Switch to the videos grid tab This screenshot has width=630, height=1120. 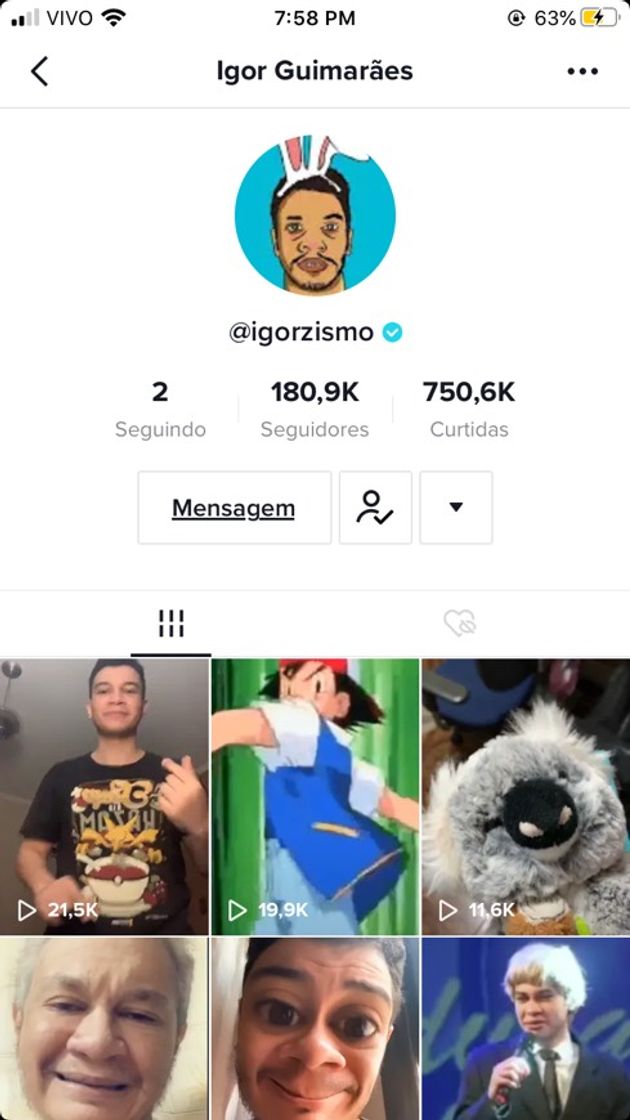click(x=171, y=625)
